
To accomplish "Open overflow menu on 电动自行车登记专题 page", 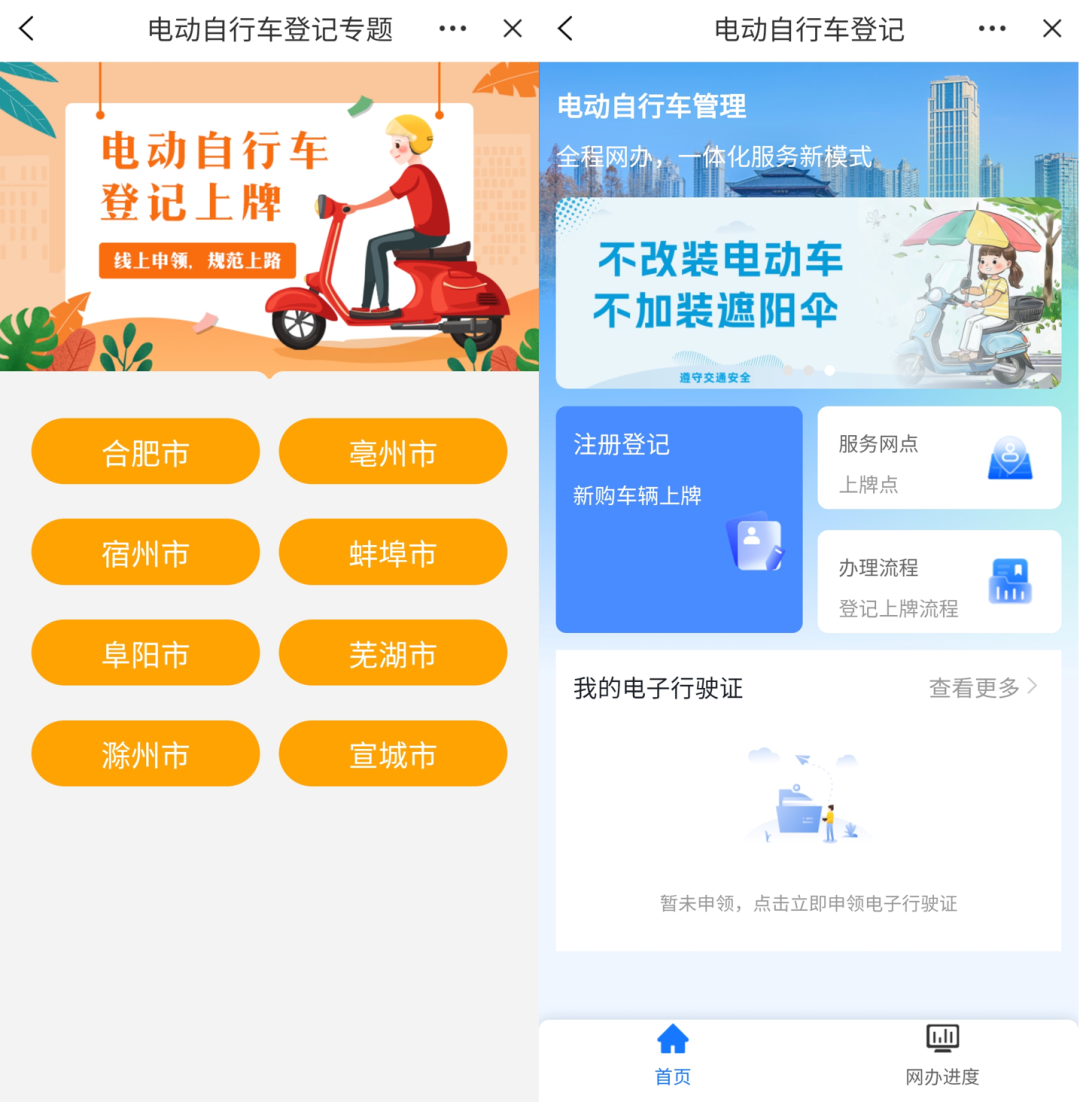I will pos(452,29).
